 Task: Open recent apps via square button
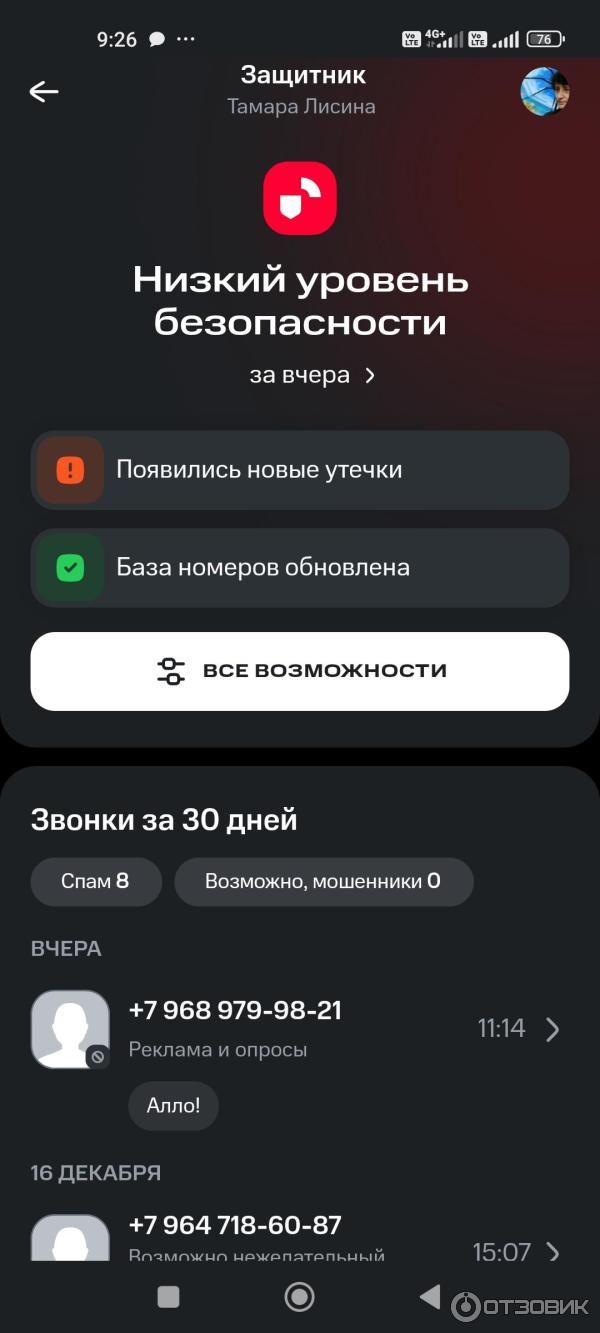(169, 1297)
